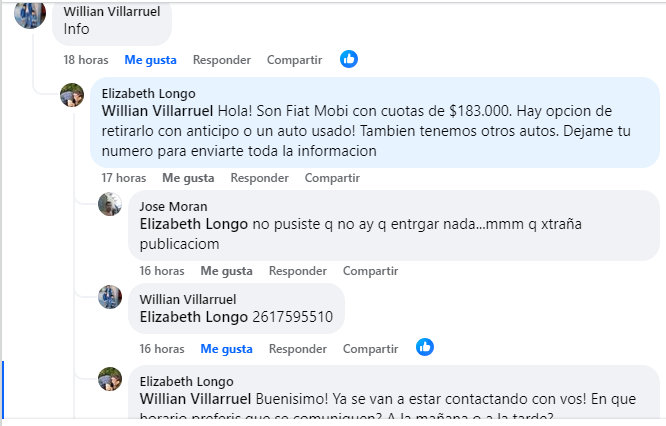The image size is (666, 426).
Task: Tap Compartir under Jose Moran's comment
Action: coord(370,271)
